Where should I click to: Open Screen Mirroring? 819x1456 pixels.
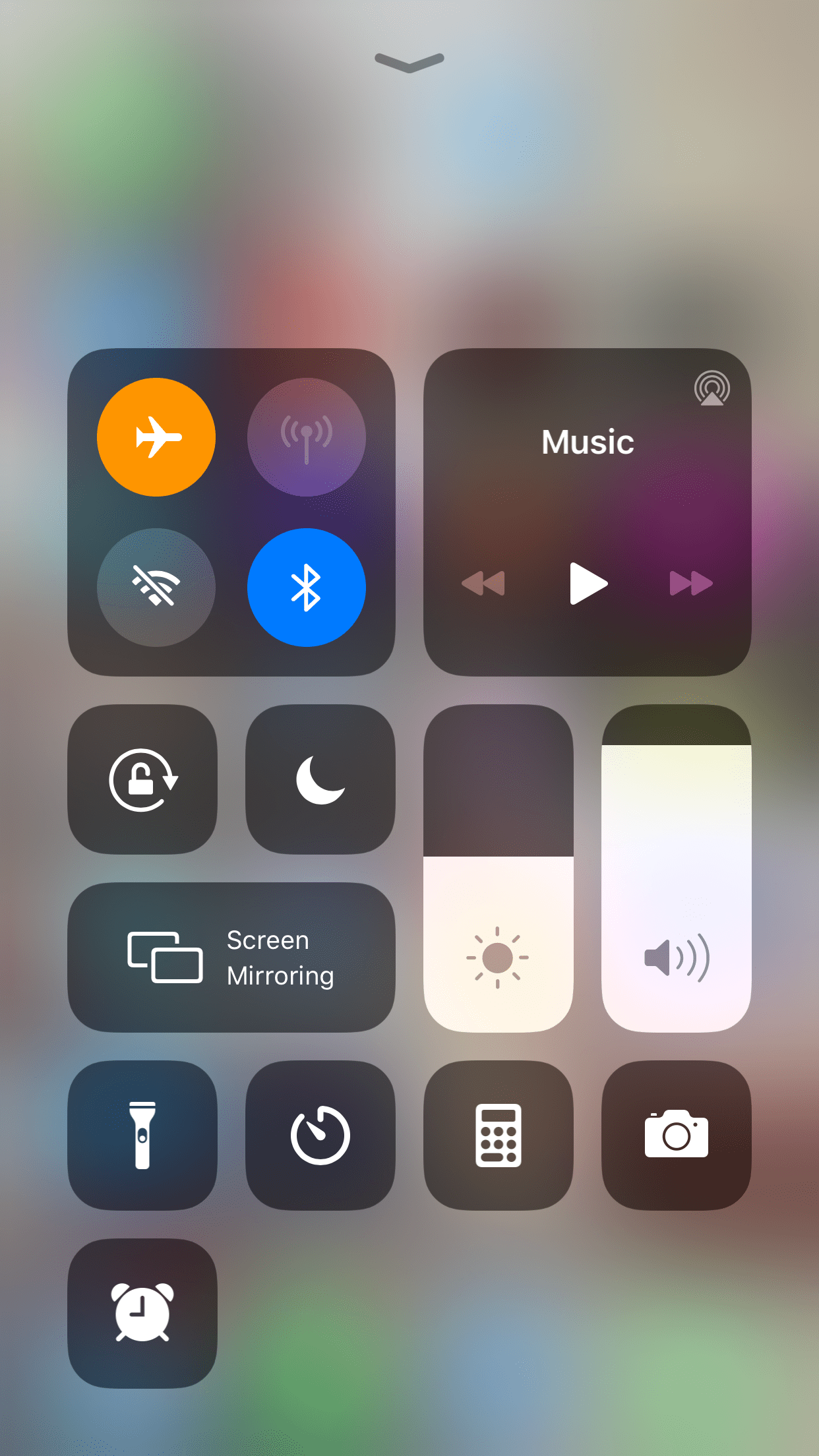[x=231, y=957]
